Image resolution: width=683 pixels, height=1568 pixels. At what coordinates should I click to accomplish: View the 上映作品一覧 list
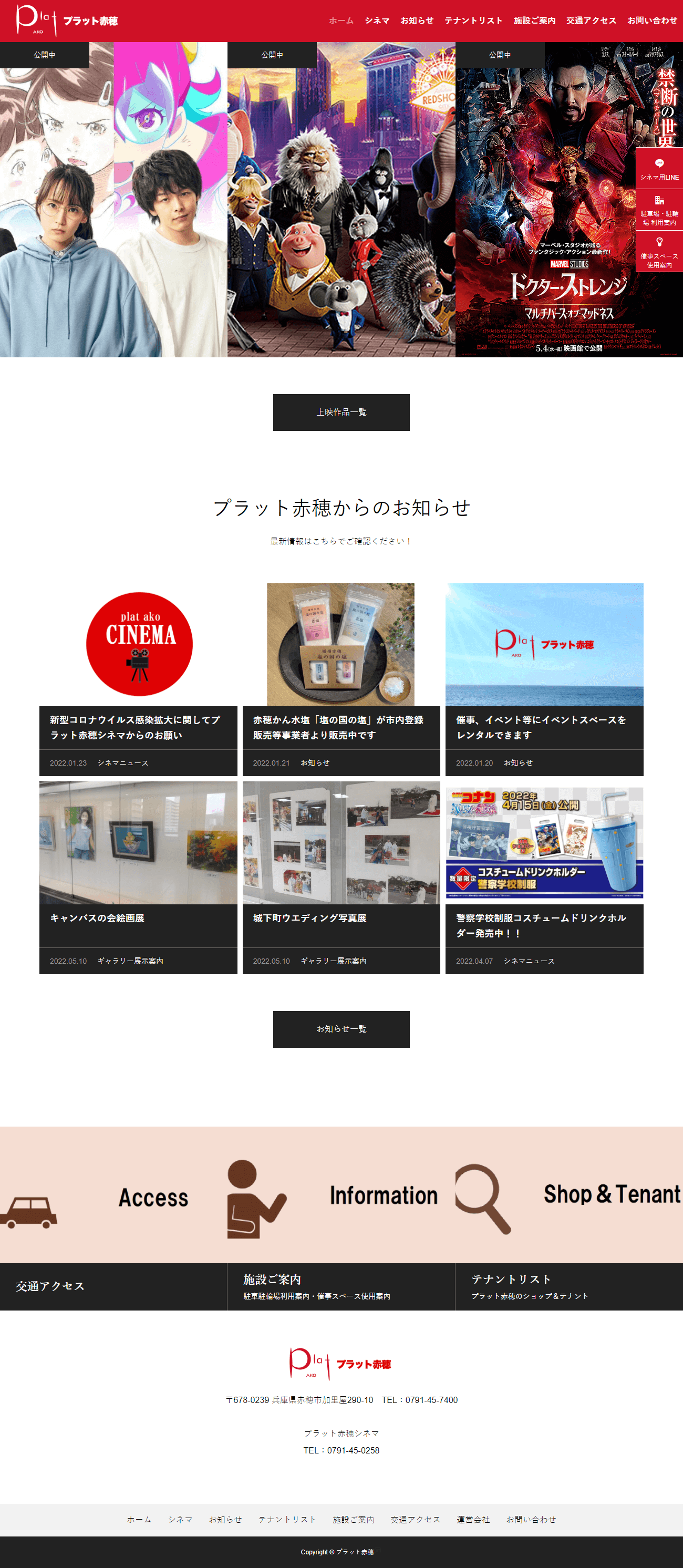click(x=341, y=412)
